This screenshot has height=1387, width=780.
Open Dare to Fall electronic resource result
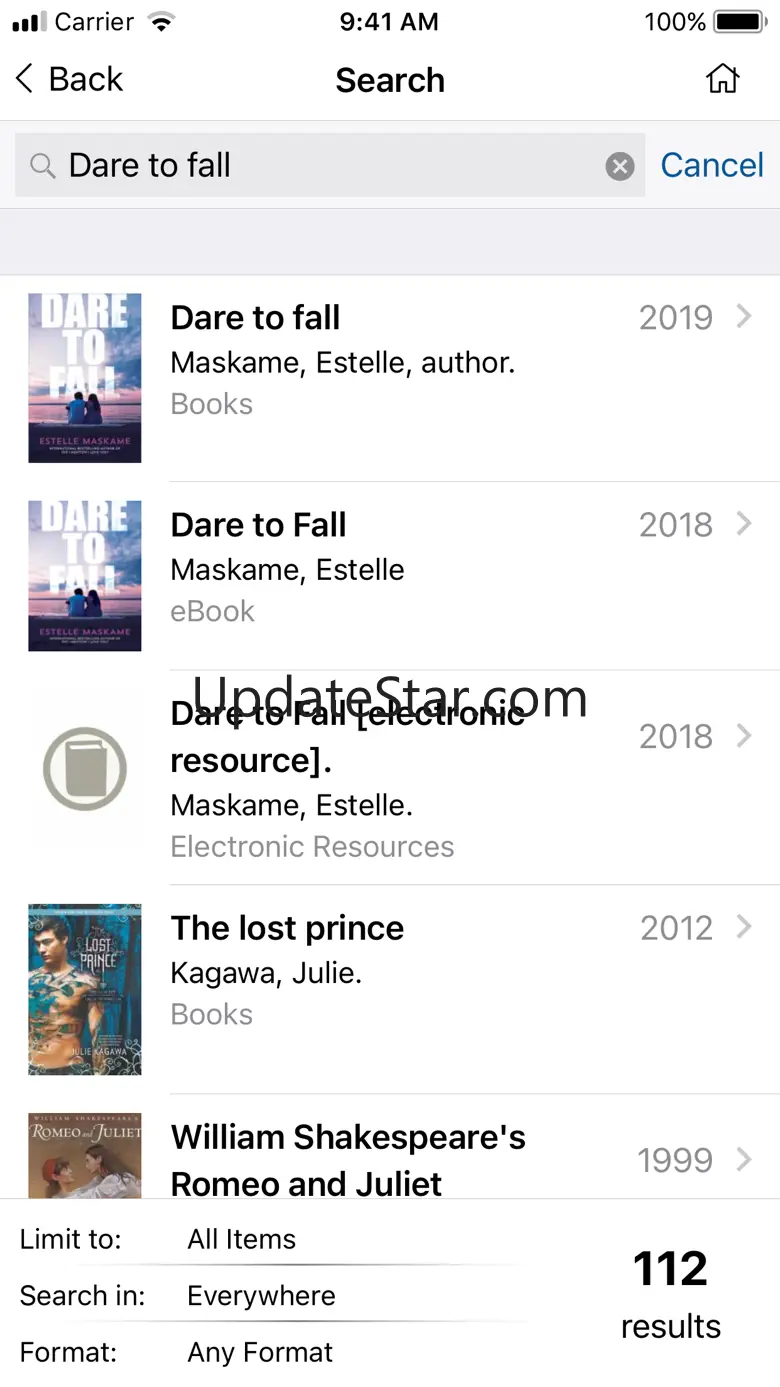pyautogui.click(x=400, y=775)
